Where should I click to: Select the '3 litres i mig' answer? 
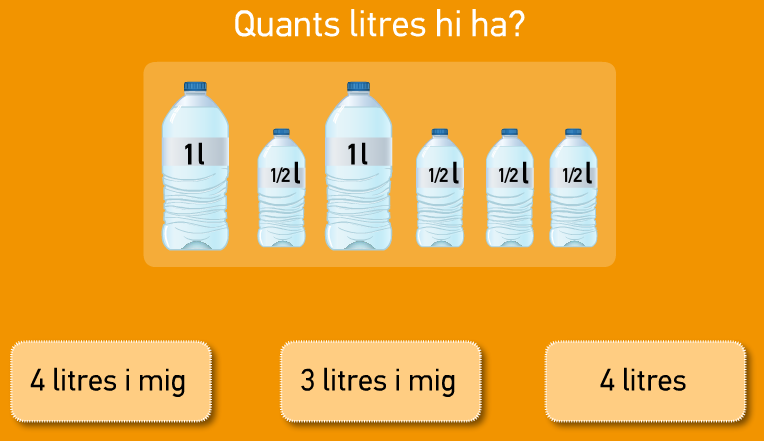click(379, 381)
